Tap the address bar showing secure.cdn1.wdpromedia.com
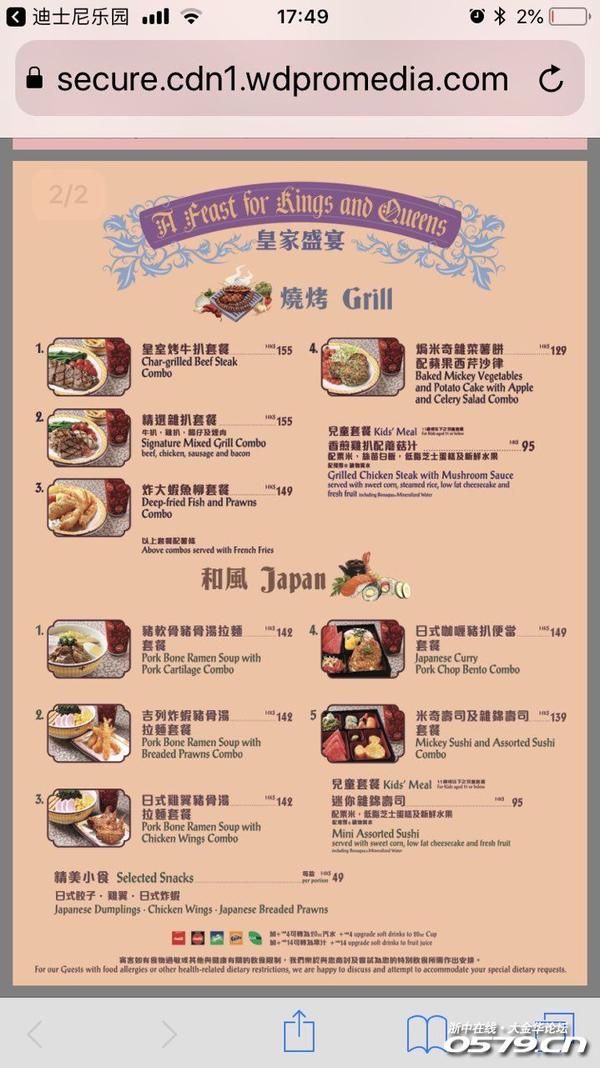600x1068 pixels. point(282,79)
